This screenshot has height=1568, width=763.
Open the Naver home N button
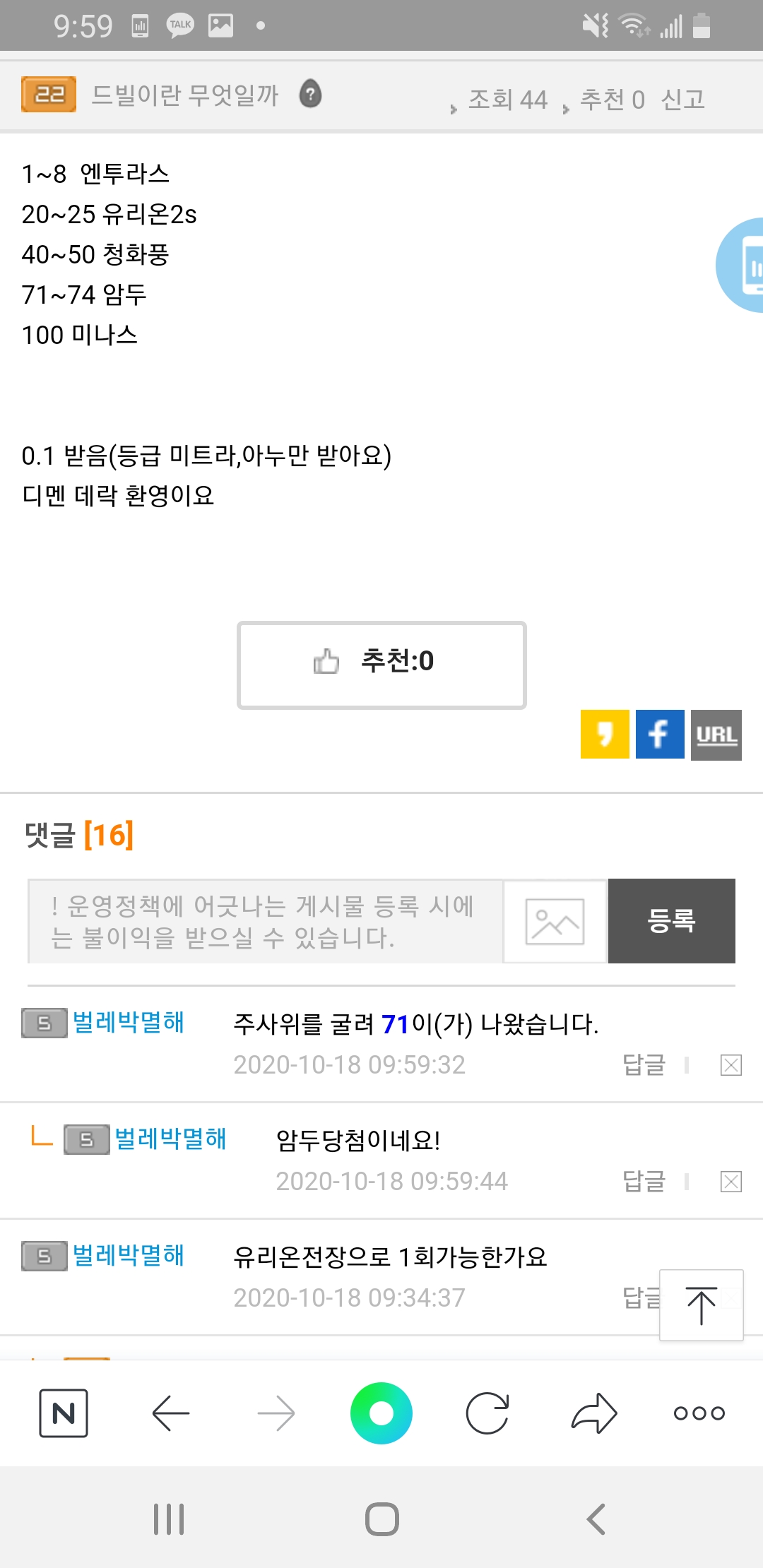(64, 1413)
